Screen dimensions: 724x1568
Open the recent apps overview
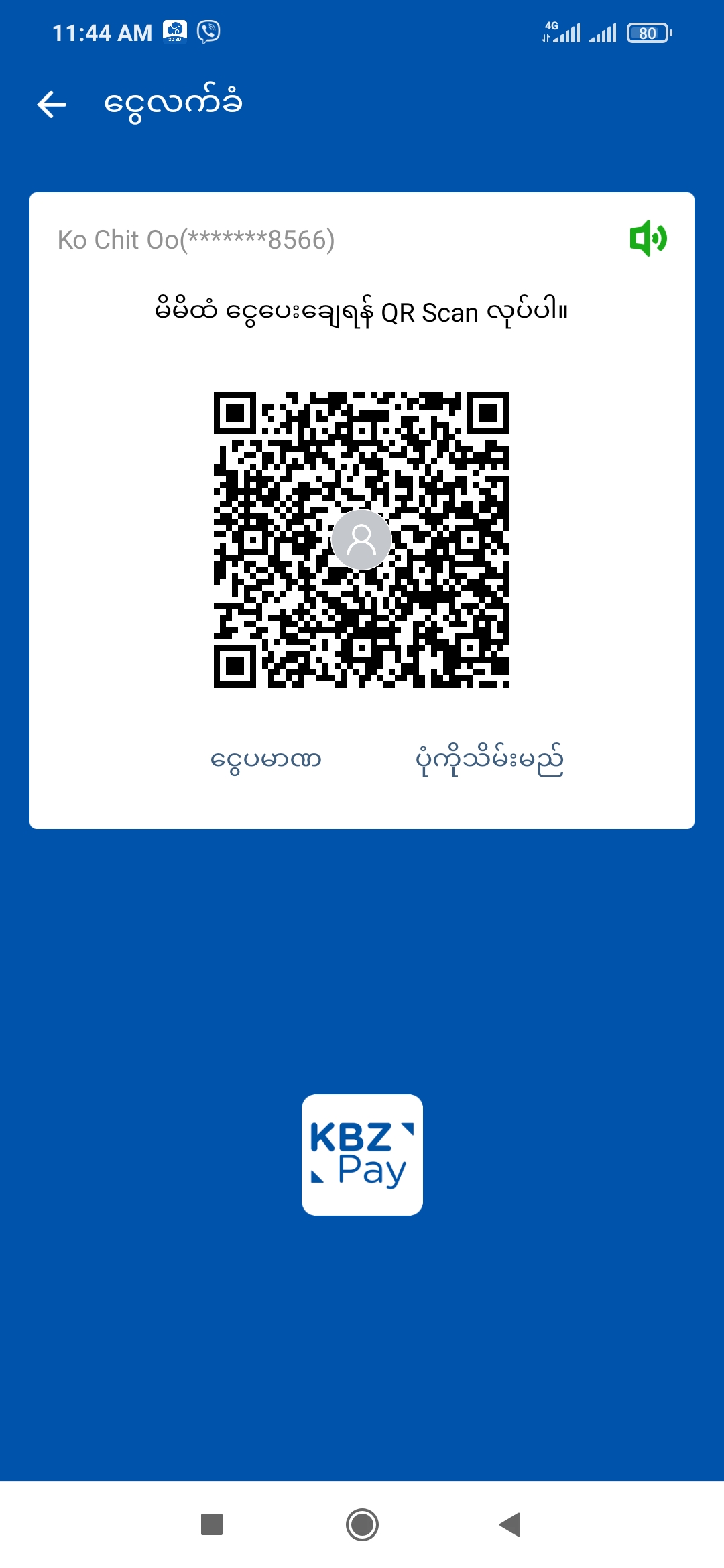coord(212,1524)
